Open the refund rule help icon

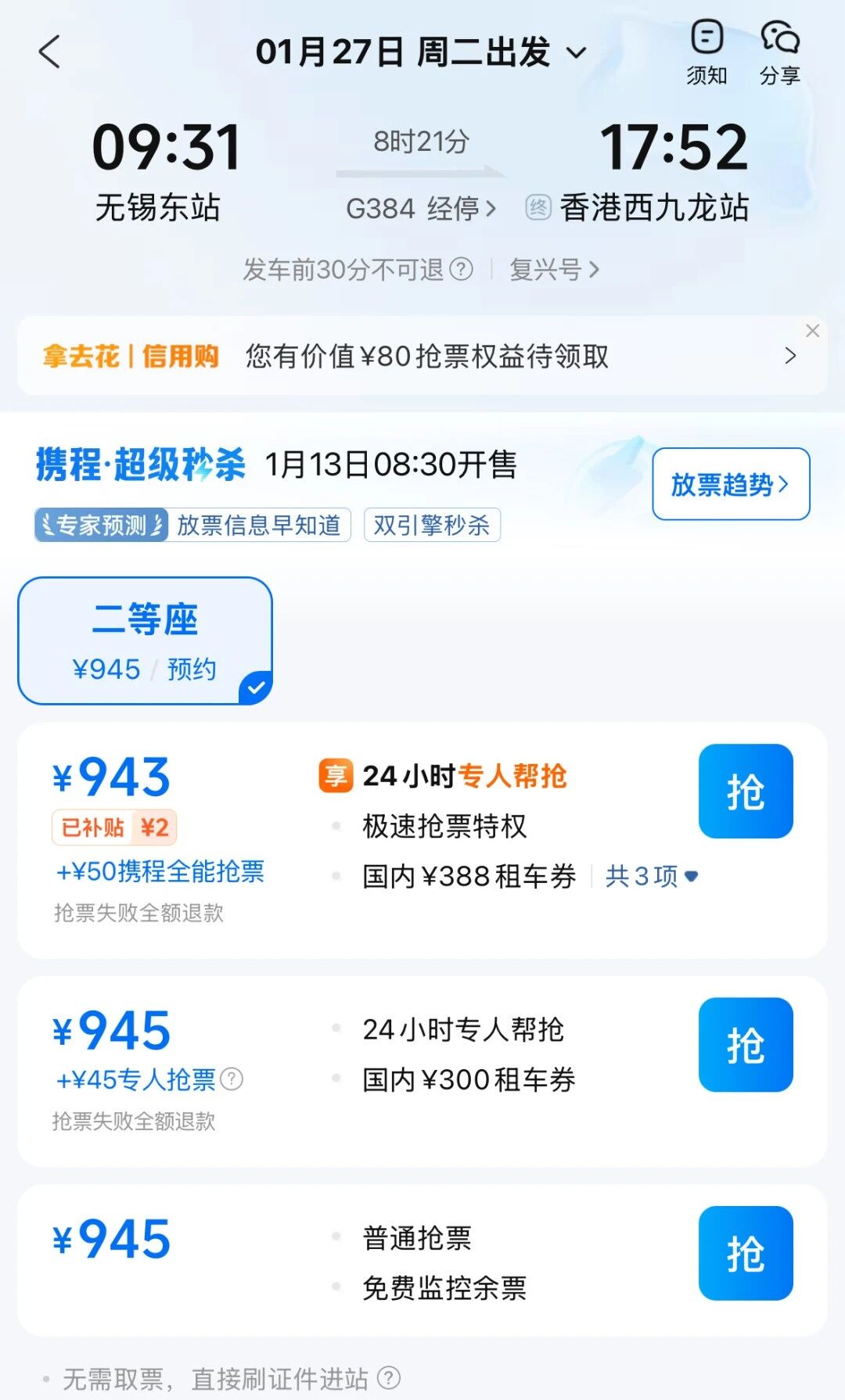point(462,270)
